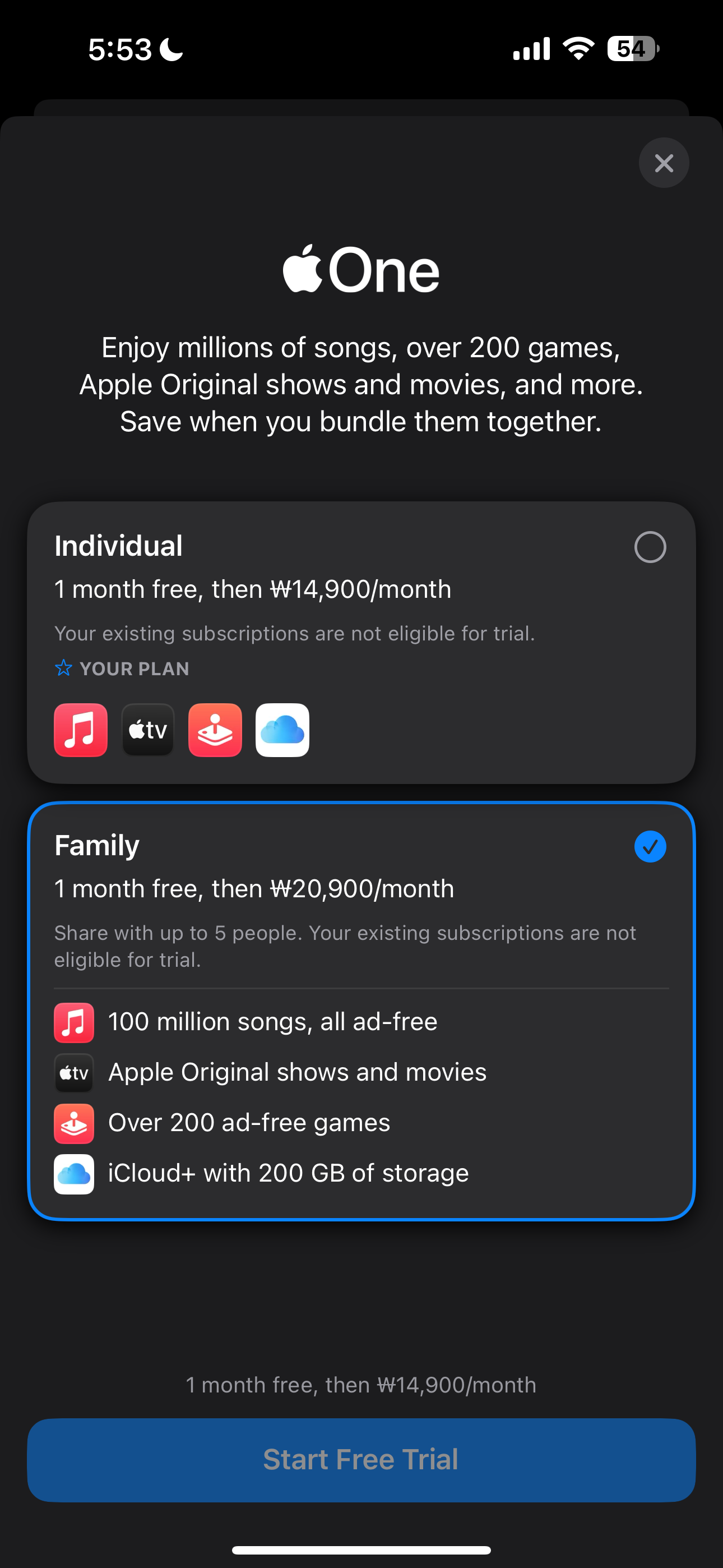723x1568 pixels.
Task: Close the Apple One offer sheet
Action: click(x=664, y=163)
